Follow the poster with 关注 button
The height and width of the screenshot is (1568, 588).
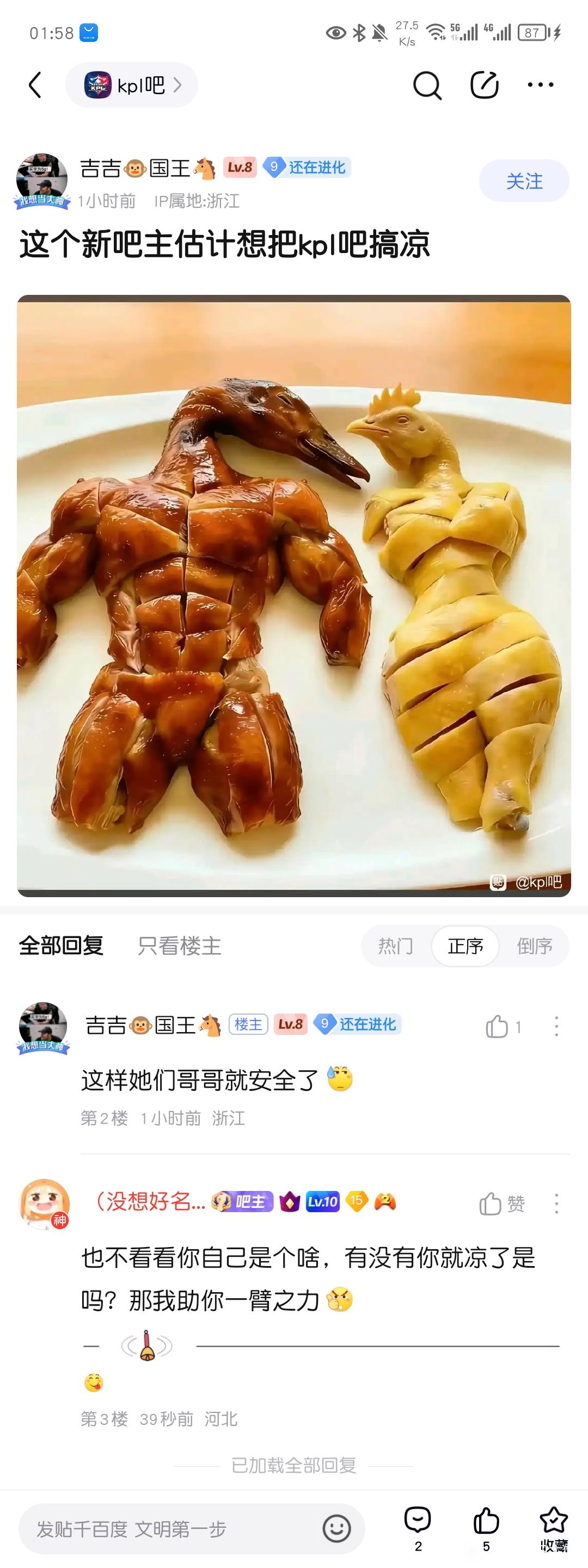pyautogui.click(x=524, y=181)
